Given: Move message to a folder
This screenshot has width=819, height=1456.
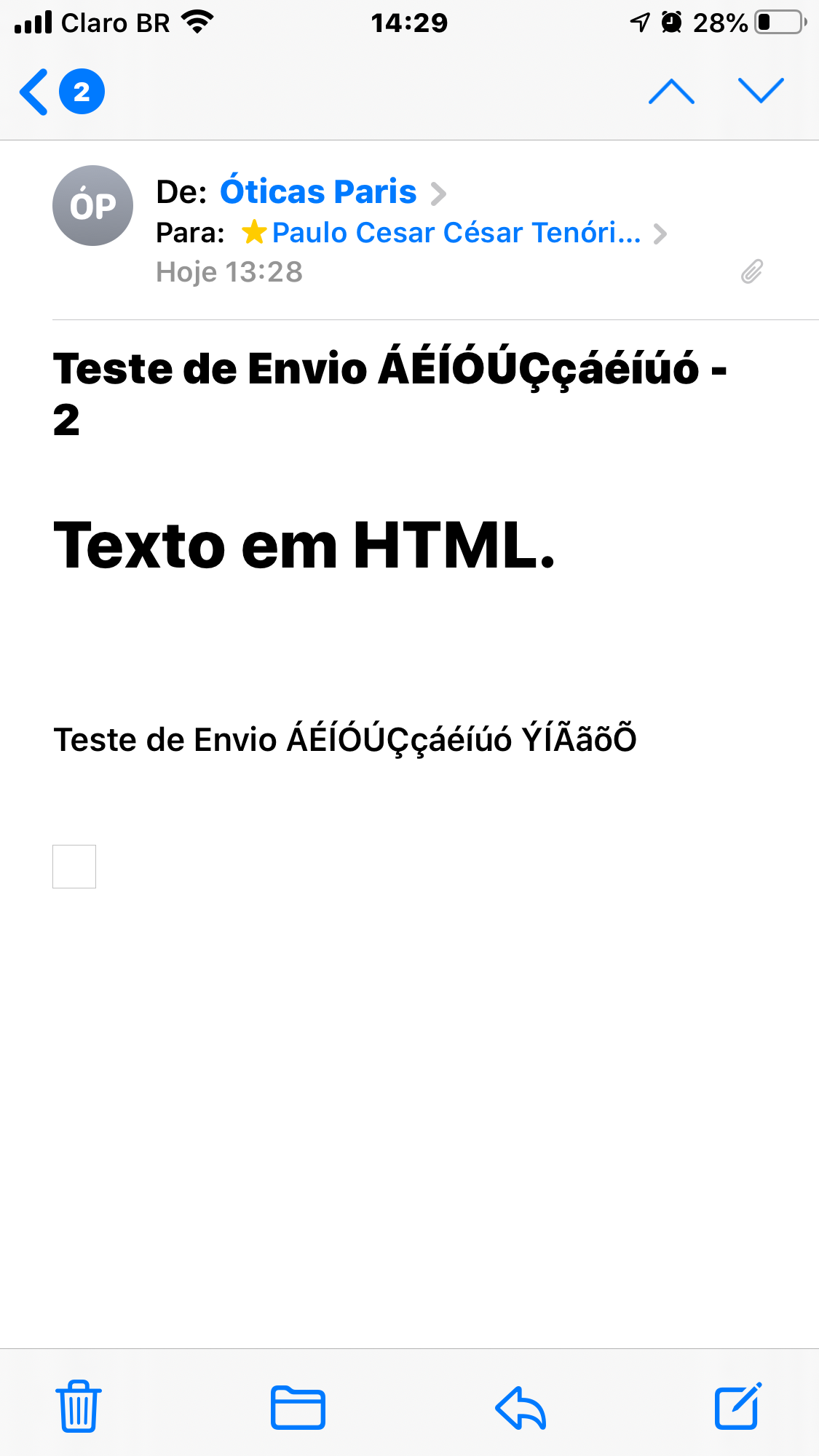Looking at the screenshot, I should (x=298, y=1407).
